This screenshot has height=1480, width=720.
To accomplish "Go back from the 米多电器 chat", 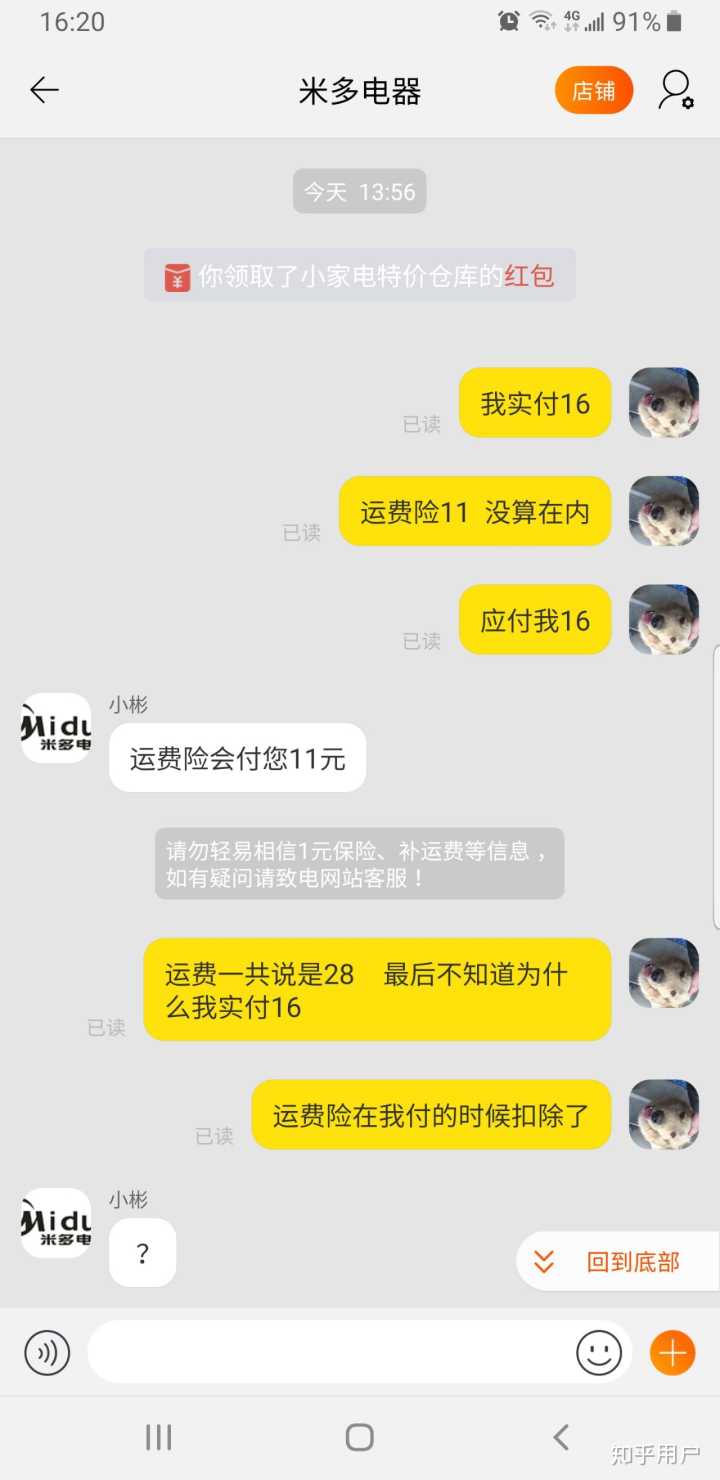I will [44, 90].
